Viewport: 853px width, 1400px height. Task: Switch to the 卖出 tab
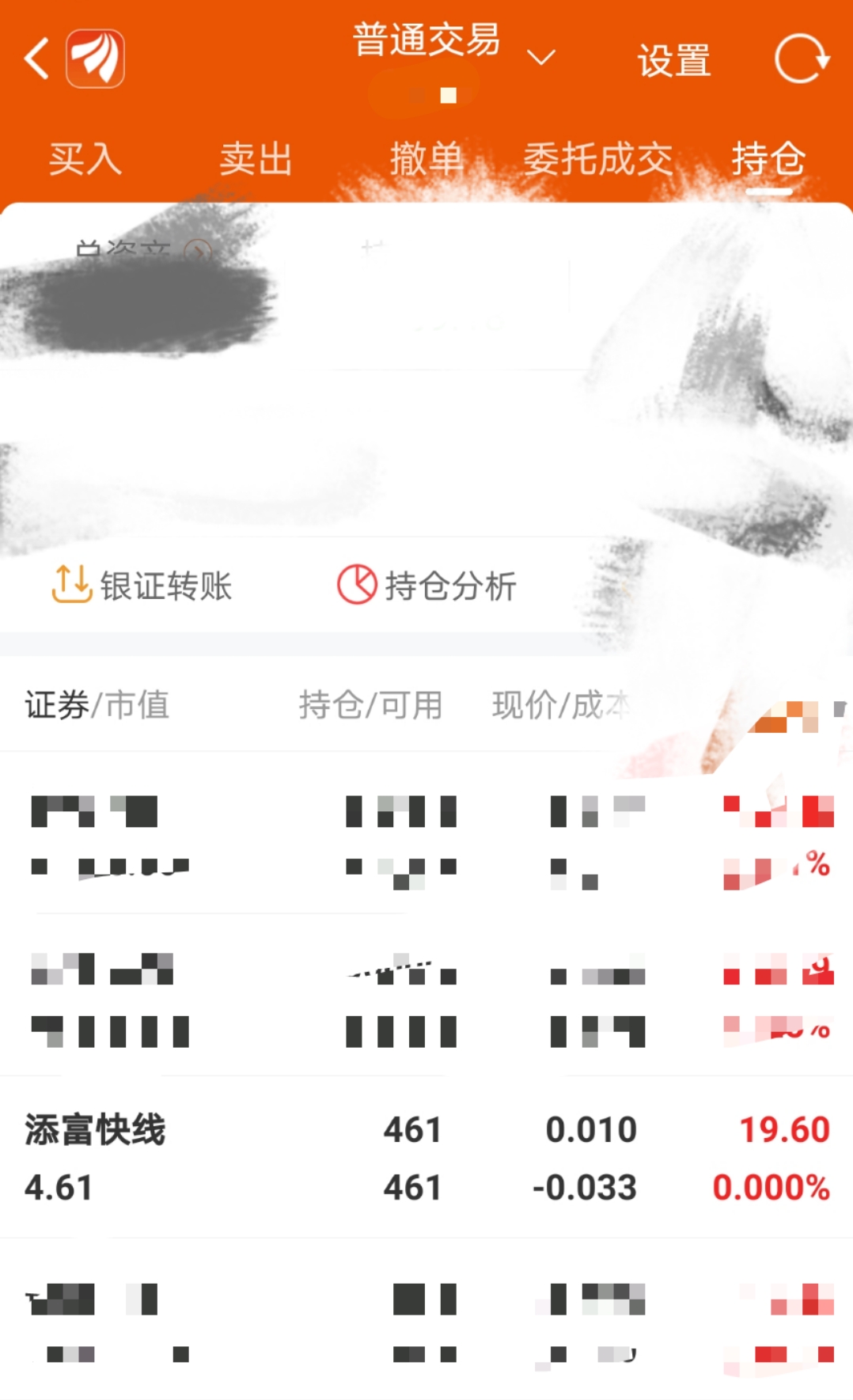(256, 159)
